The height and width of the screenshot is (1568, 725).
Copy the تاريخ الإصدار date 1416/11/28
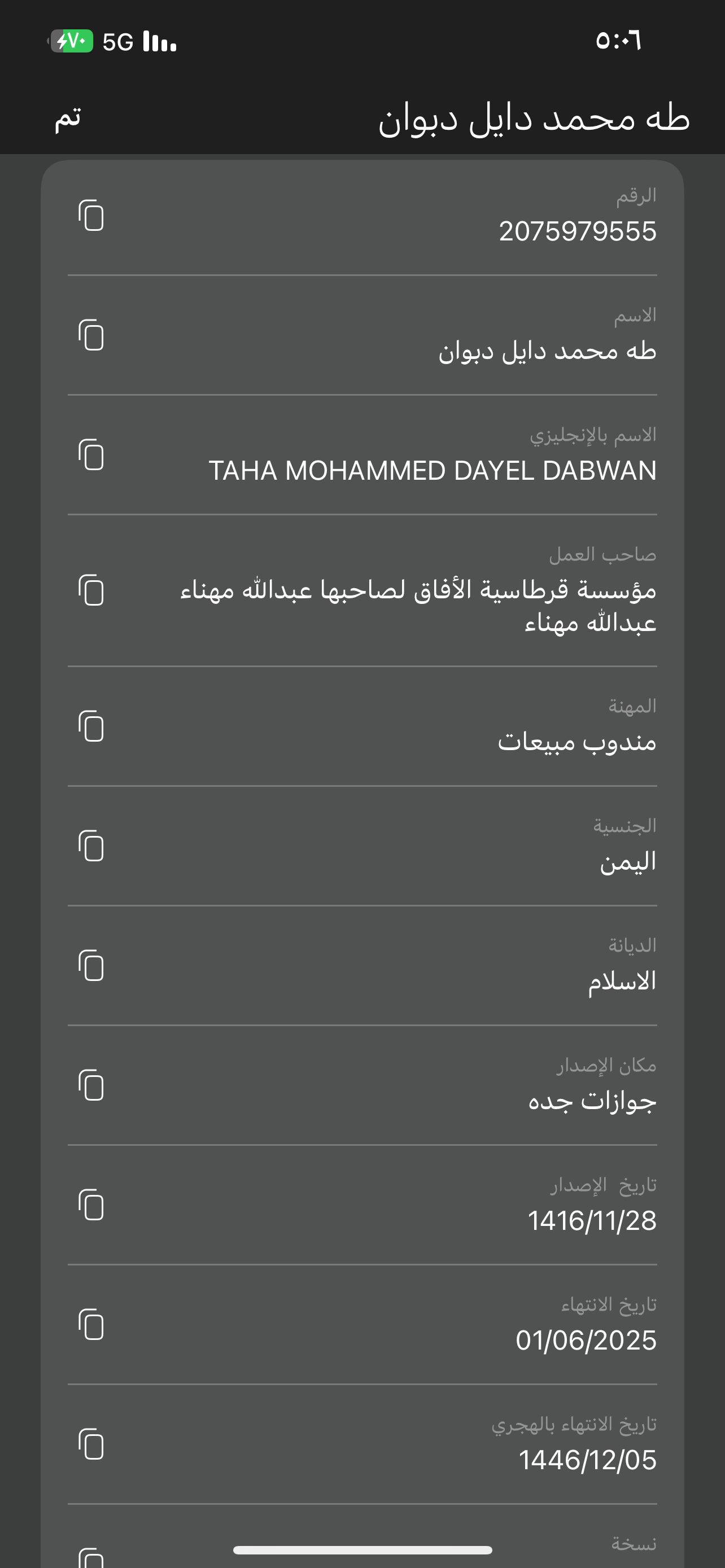click(x=91, y=1205)
